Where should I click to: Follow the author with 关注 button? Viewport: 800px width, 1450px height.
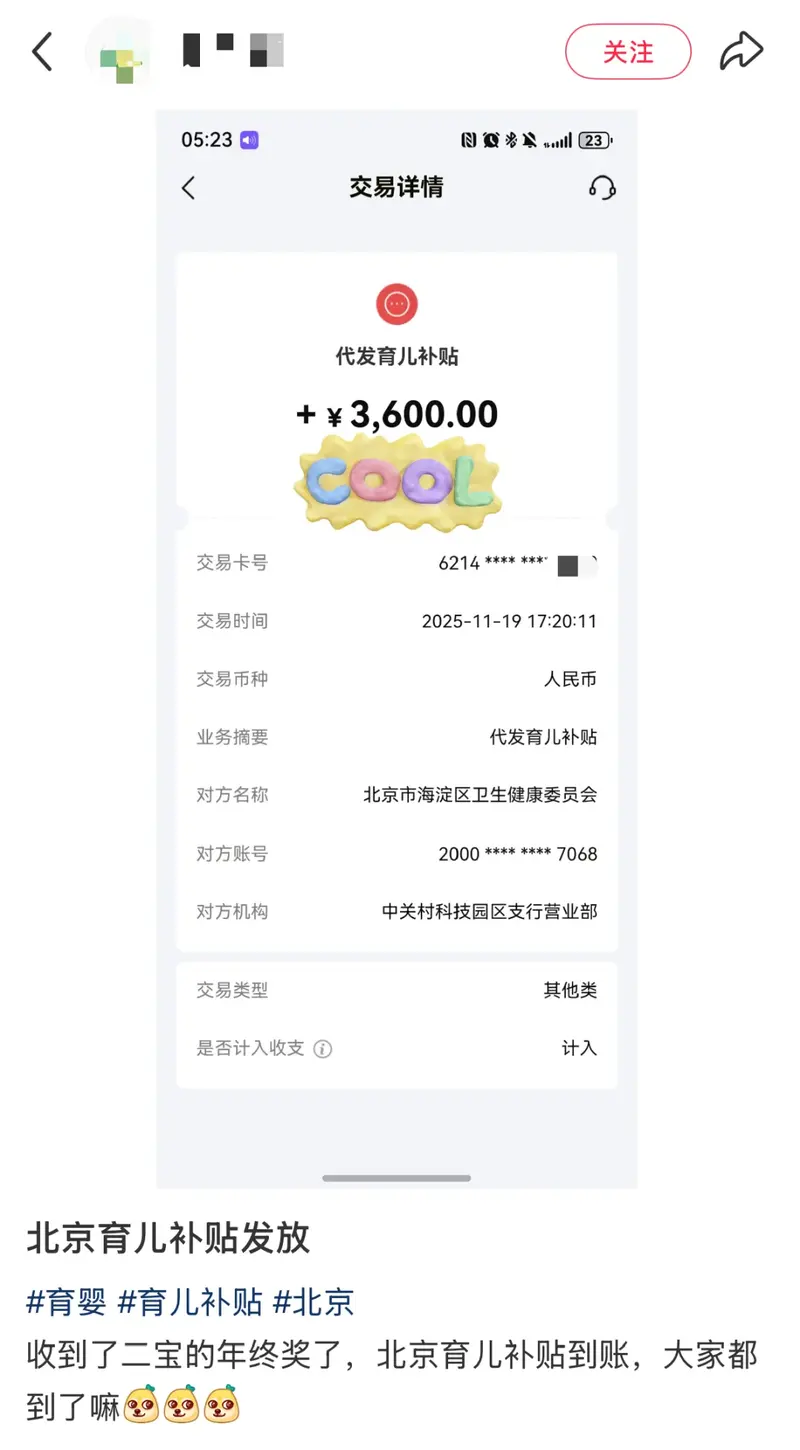coord(628,52)
